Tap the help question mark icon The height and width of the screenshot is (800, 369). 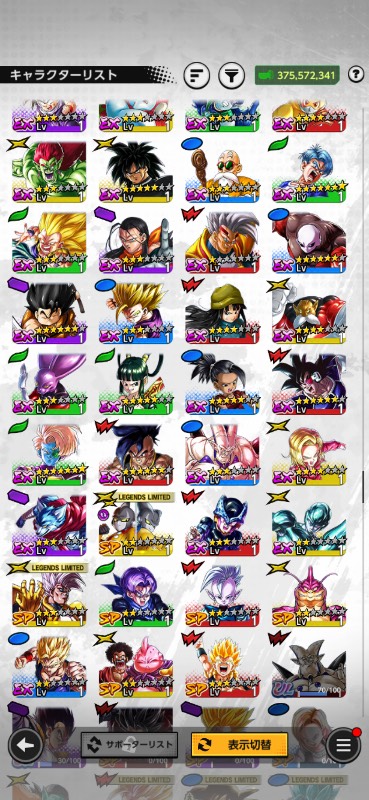pyautogui.click(x=356, y=75)
